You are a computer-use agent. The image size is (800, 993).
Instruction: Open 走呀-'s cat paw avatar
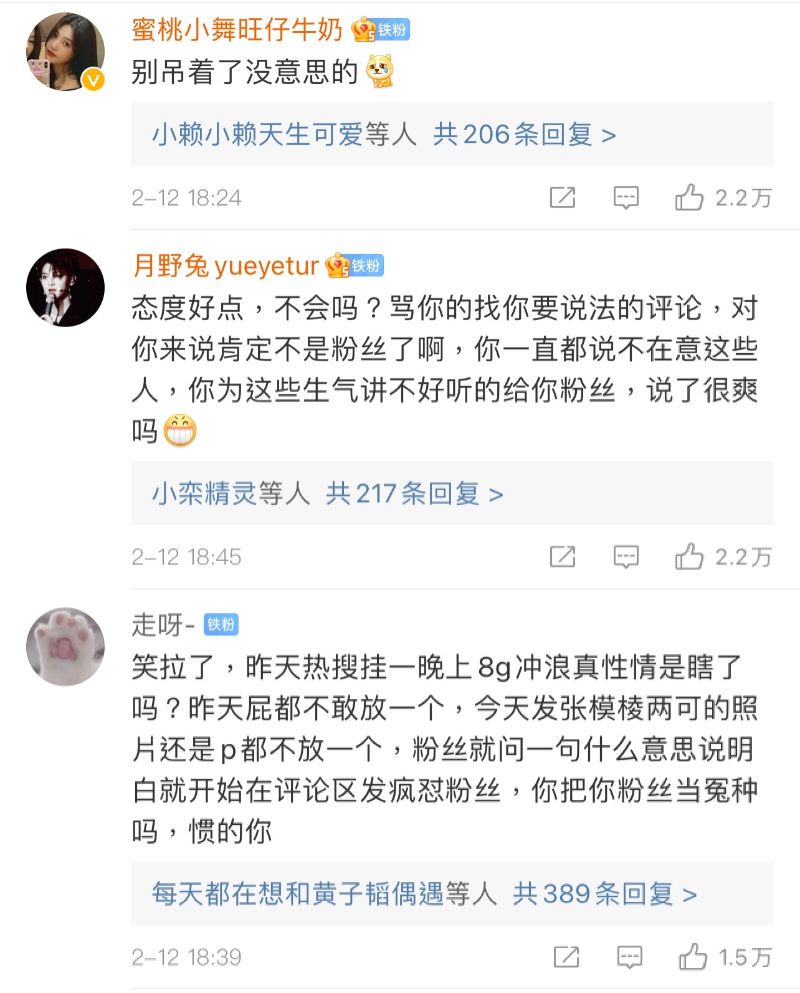click(x=65, y=646)
